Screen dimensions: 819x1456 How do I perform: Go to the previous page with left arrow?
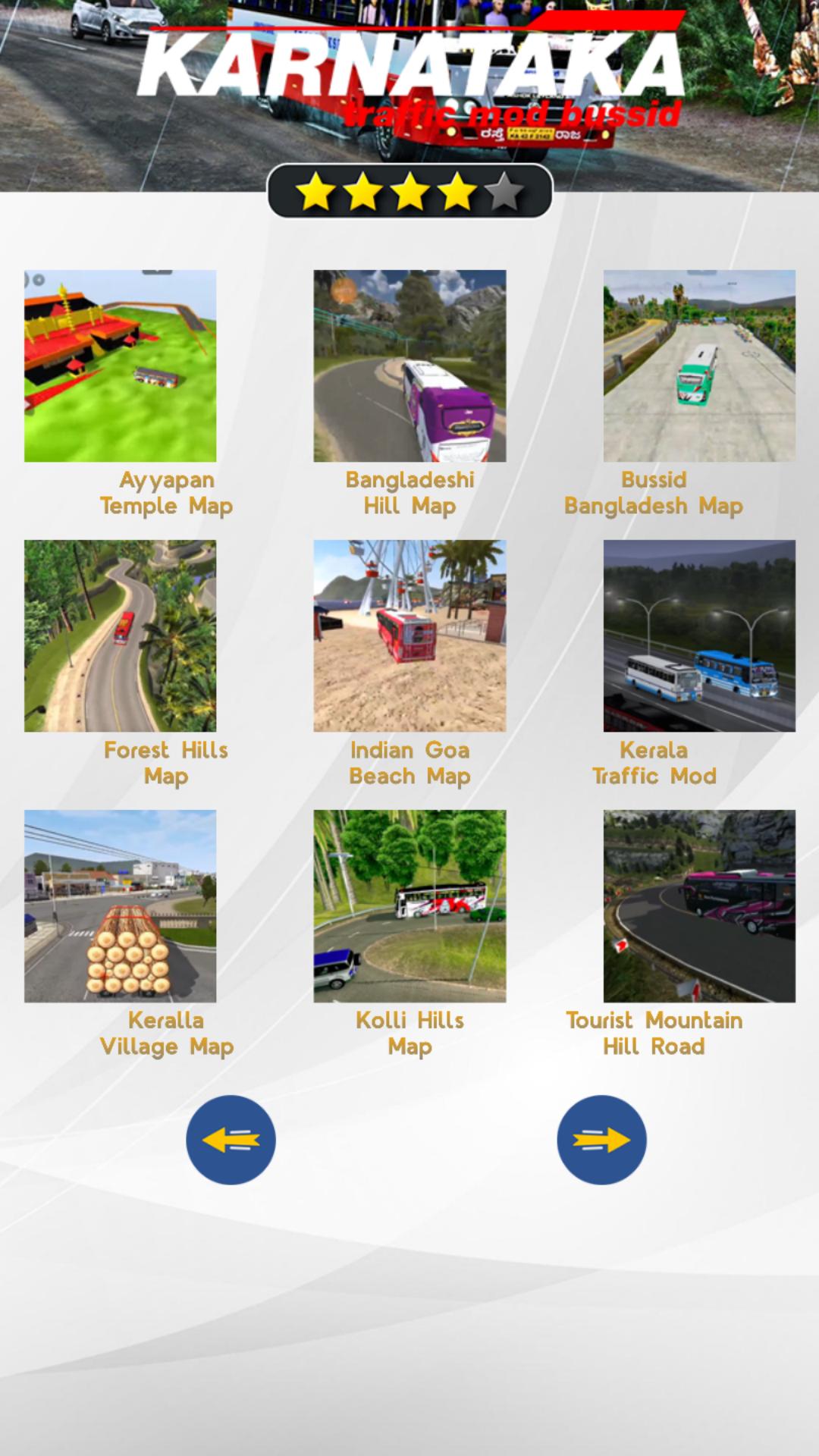(x=231, y=1140)
